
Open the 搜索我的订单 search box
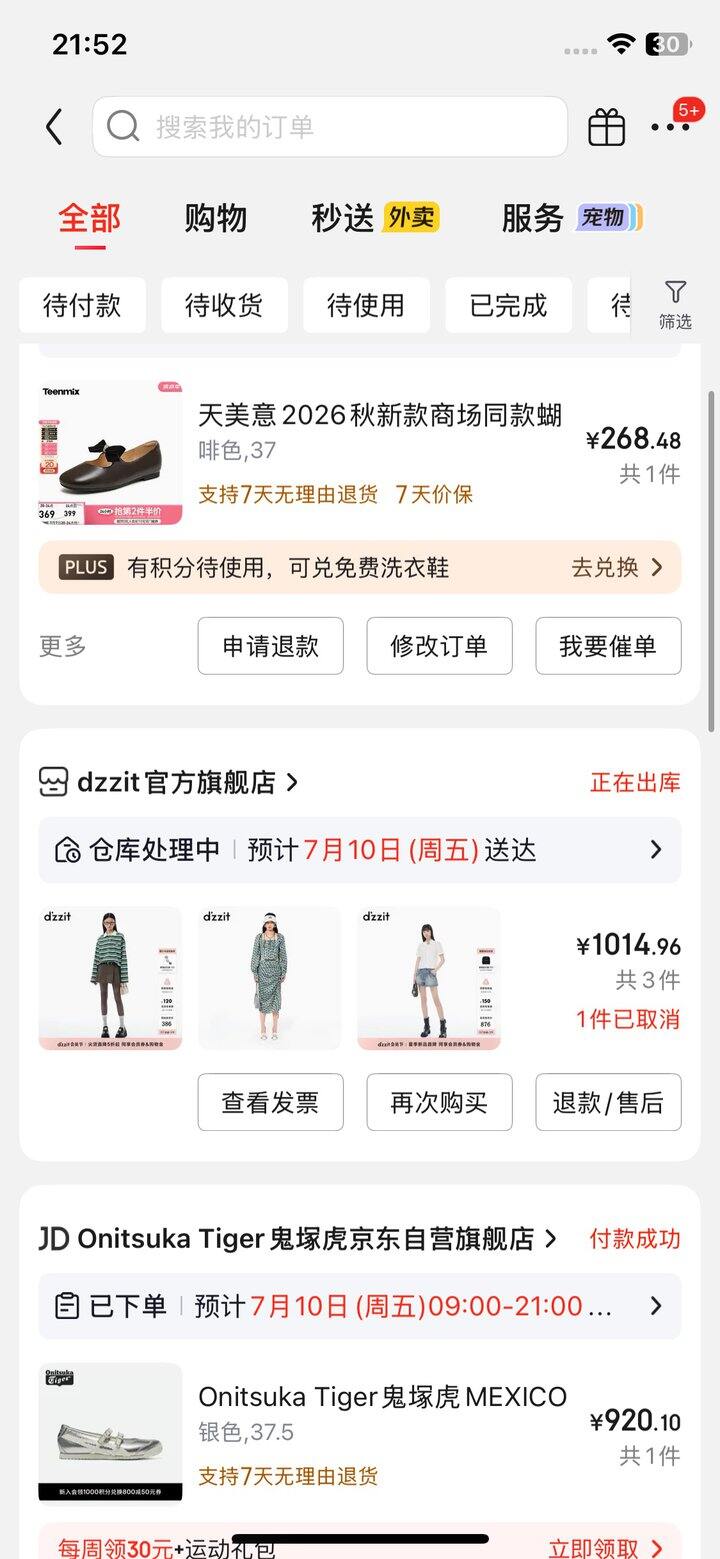point(330,127)
